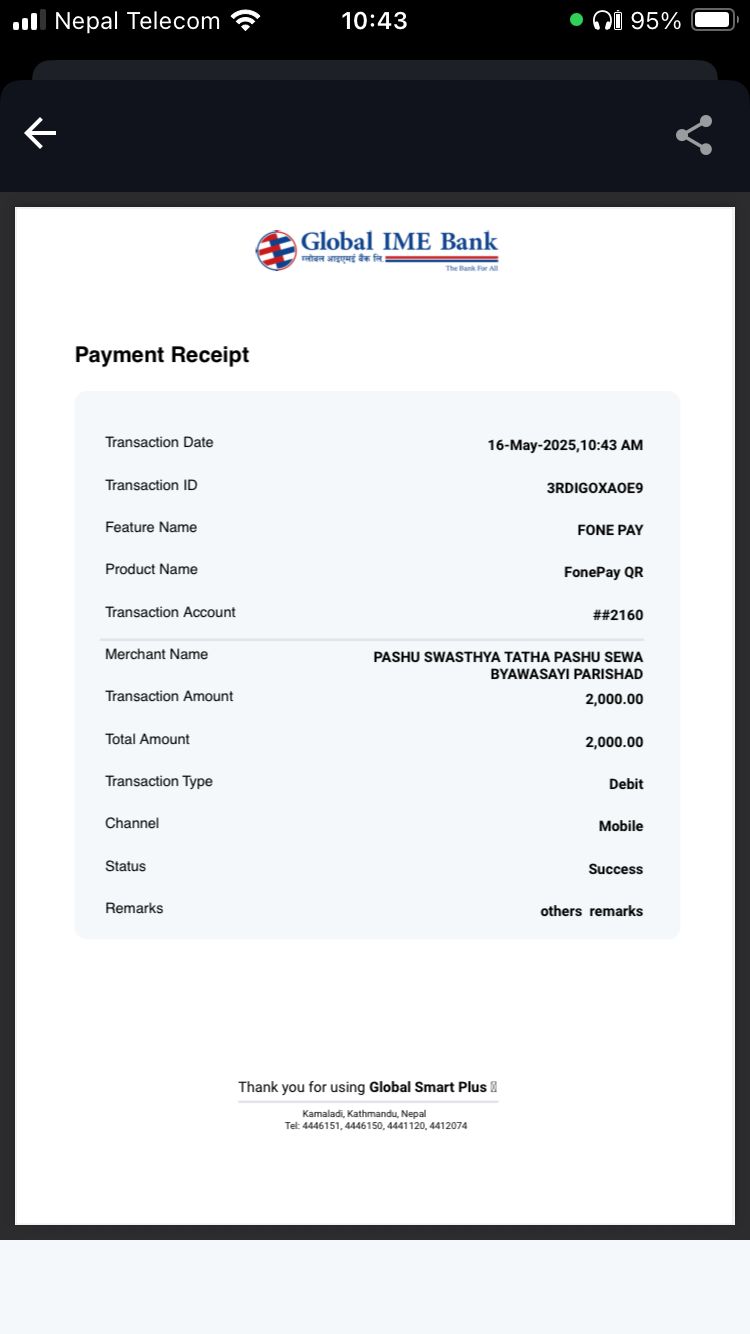Screen dimensions: 750x1334
Task: Go back using the arrow
Action: click(40, 133)
